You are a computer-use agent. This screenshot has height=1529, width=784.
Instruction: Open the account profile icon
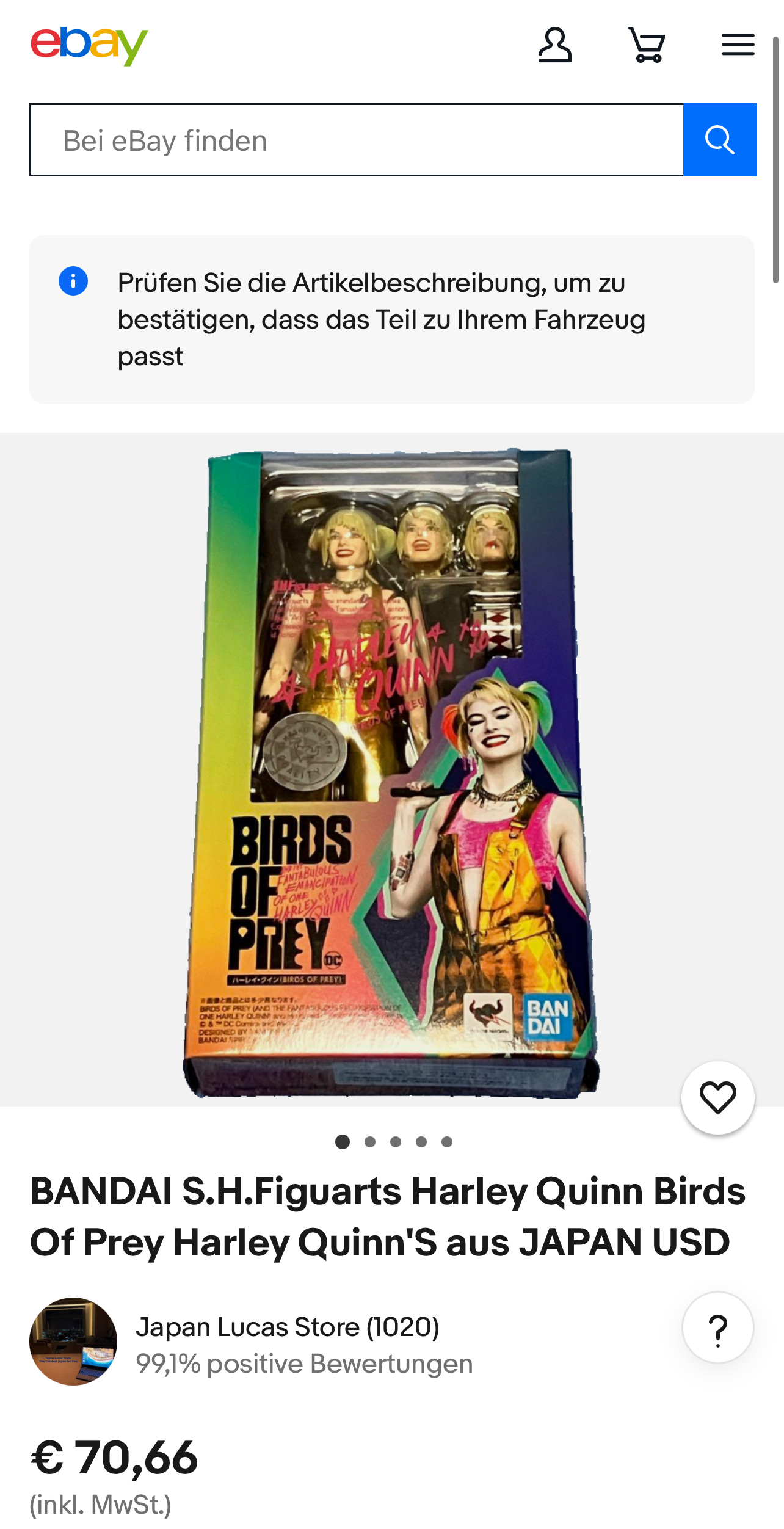[x=554, y=45]
